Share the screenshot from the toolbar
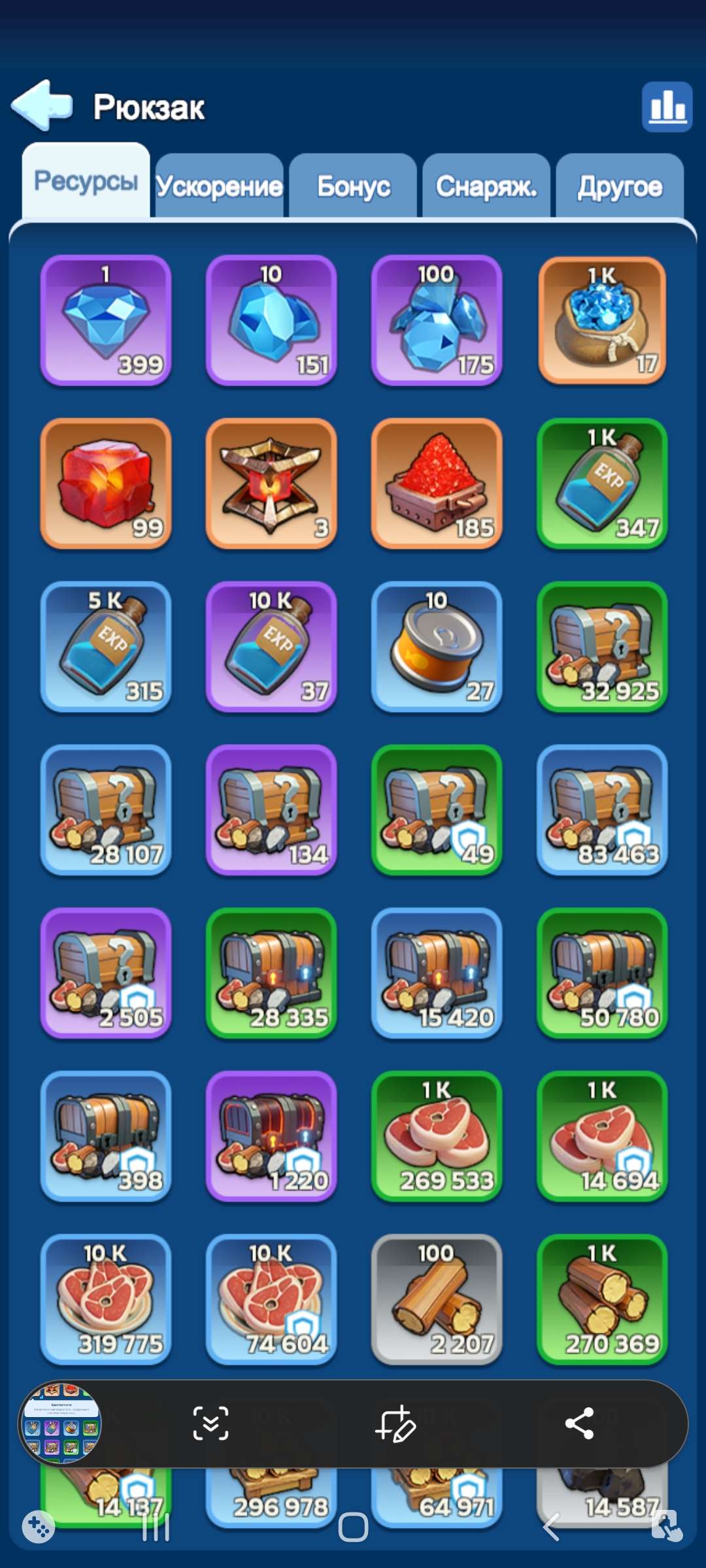Image resolution: width=706 pixels, height=1568 pixels. click(579, 1424)
